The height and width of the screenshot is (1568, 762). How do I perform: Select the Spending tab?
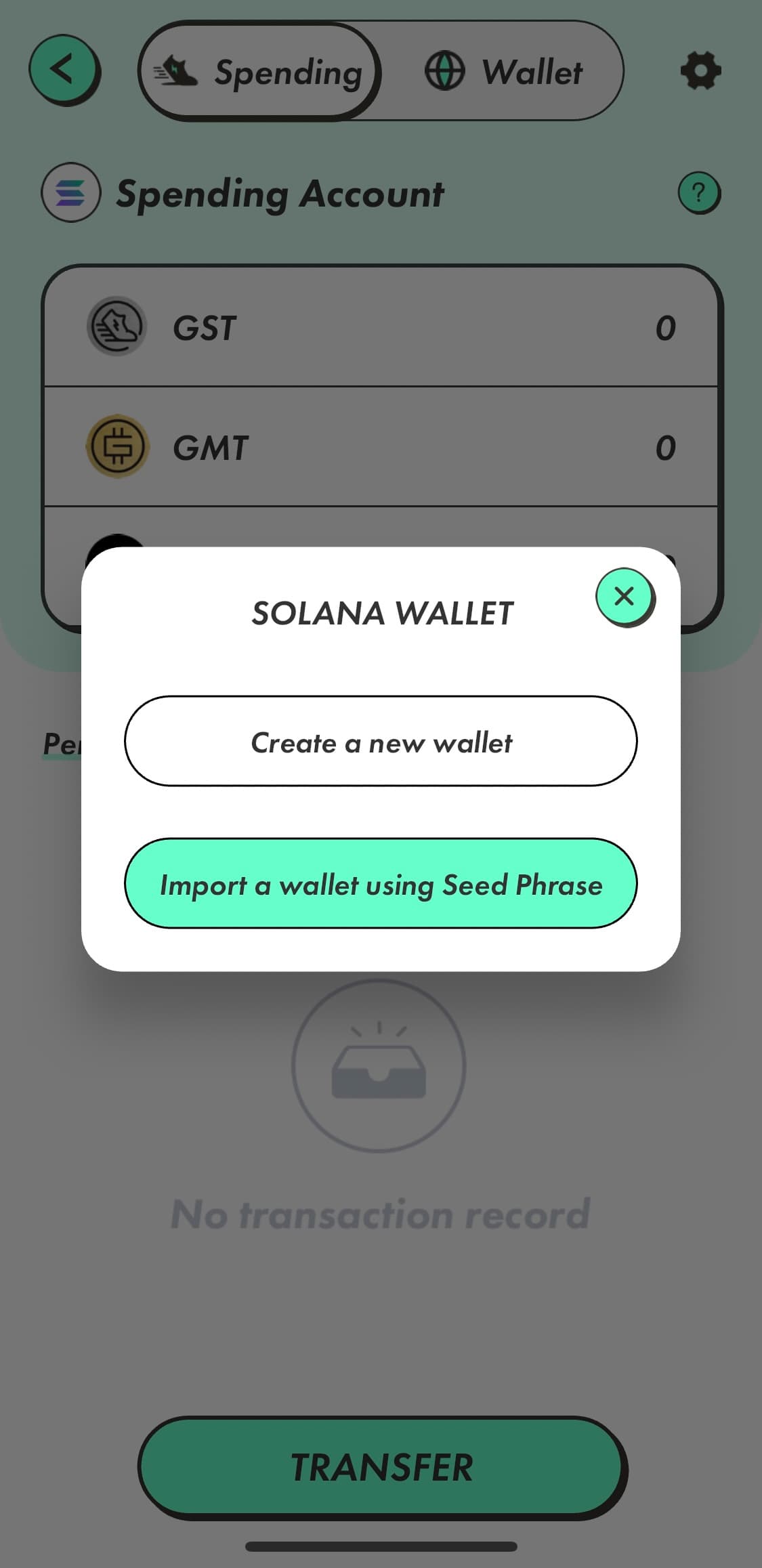tap(259, 72)
